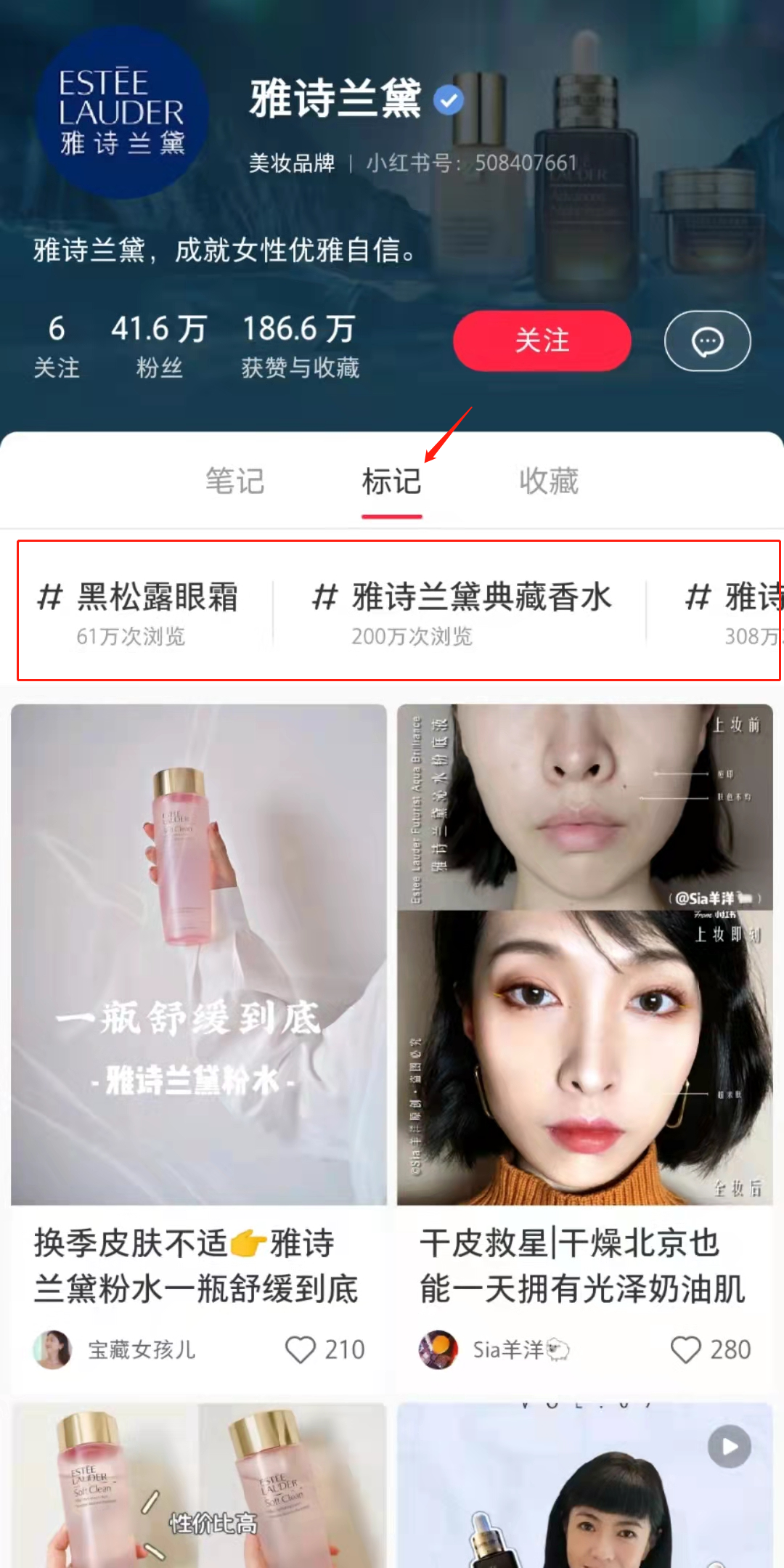
Task: View the 6 关注 following list
Action: point(57,346)
